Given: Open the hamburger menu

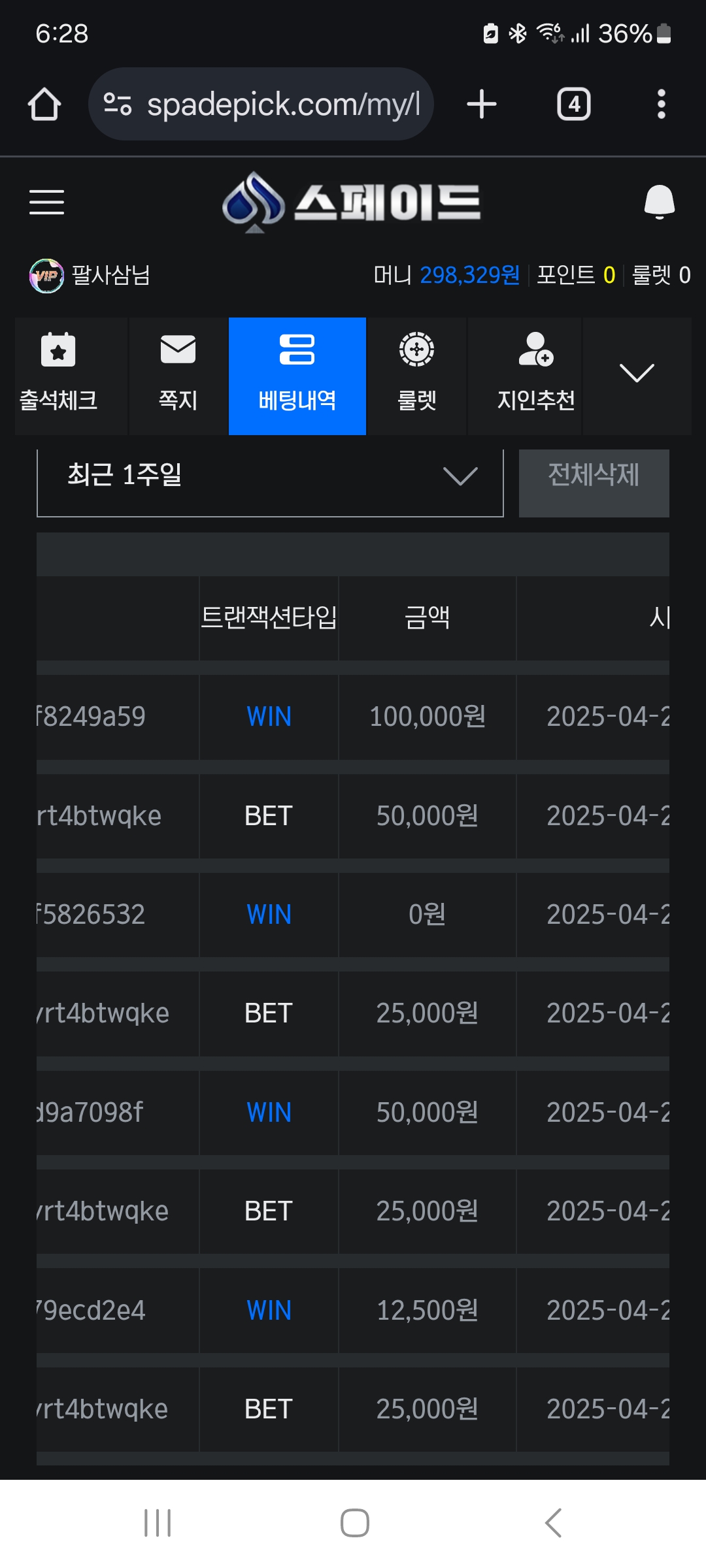Looking at the screenshot, I should (x=46, y=202).
